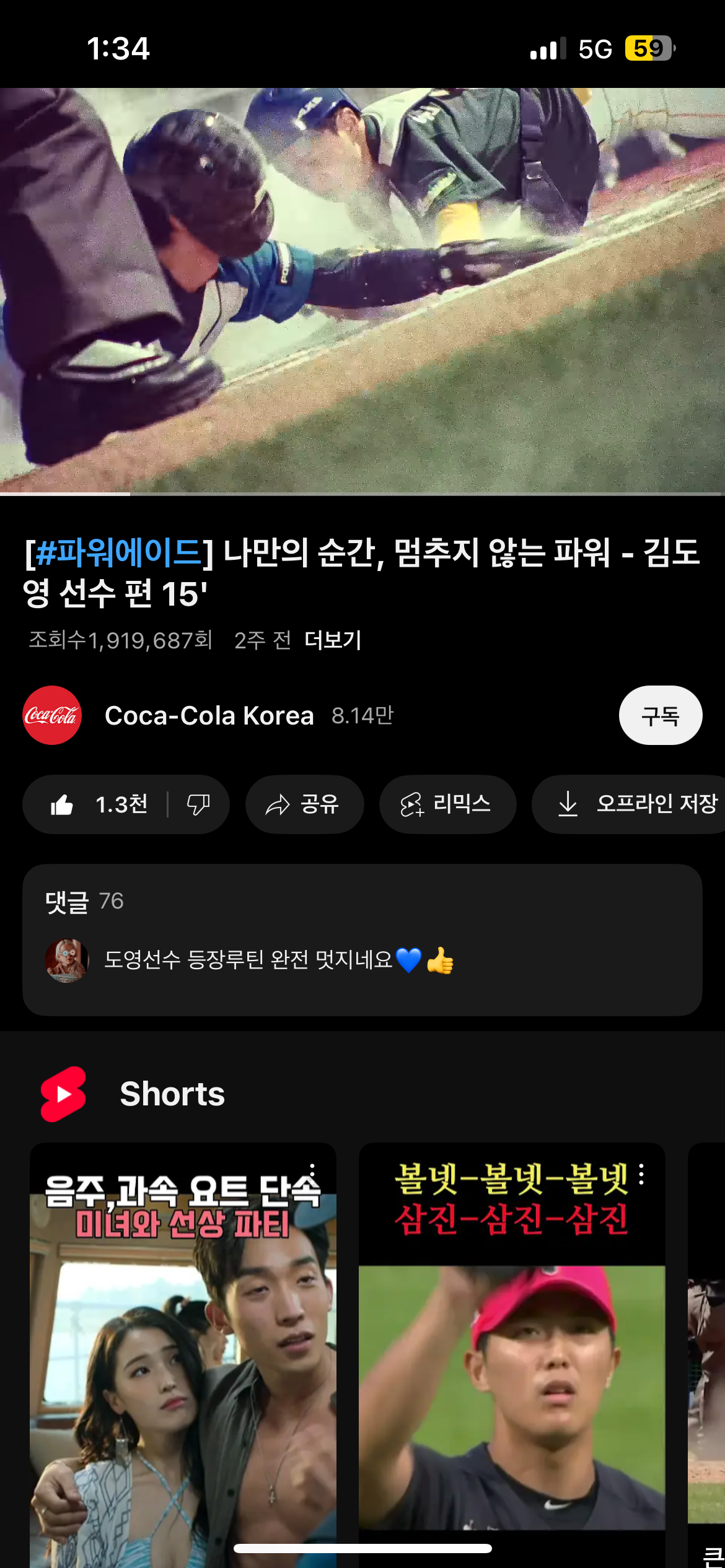Create a remix with 리믹스
725x1568 pixels.
click(447, 805)
